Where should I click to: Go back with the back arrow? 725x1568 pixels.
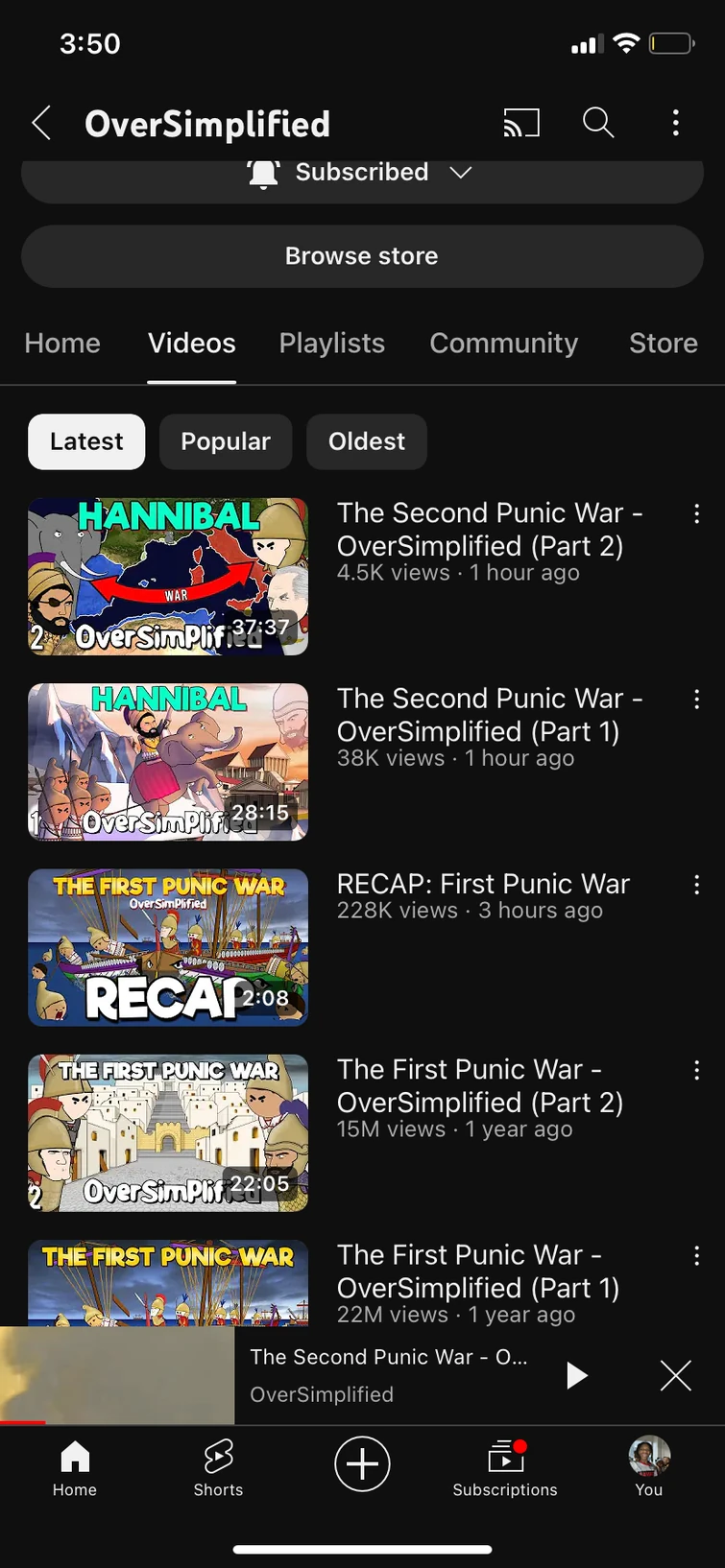(x=40, y=123)
